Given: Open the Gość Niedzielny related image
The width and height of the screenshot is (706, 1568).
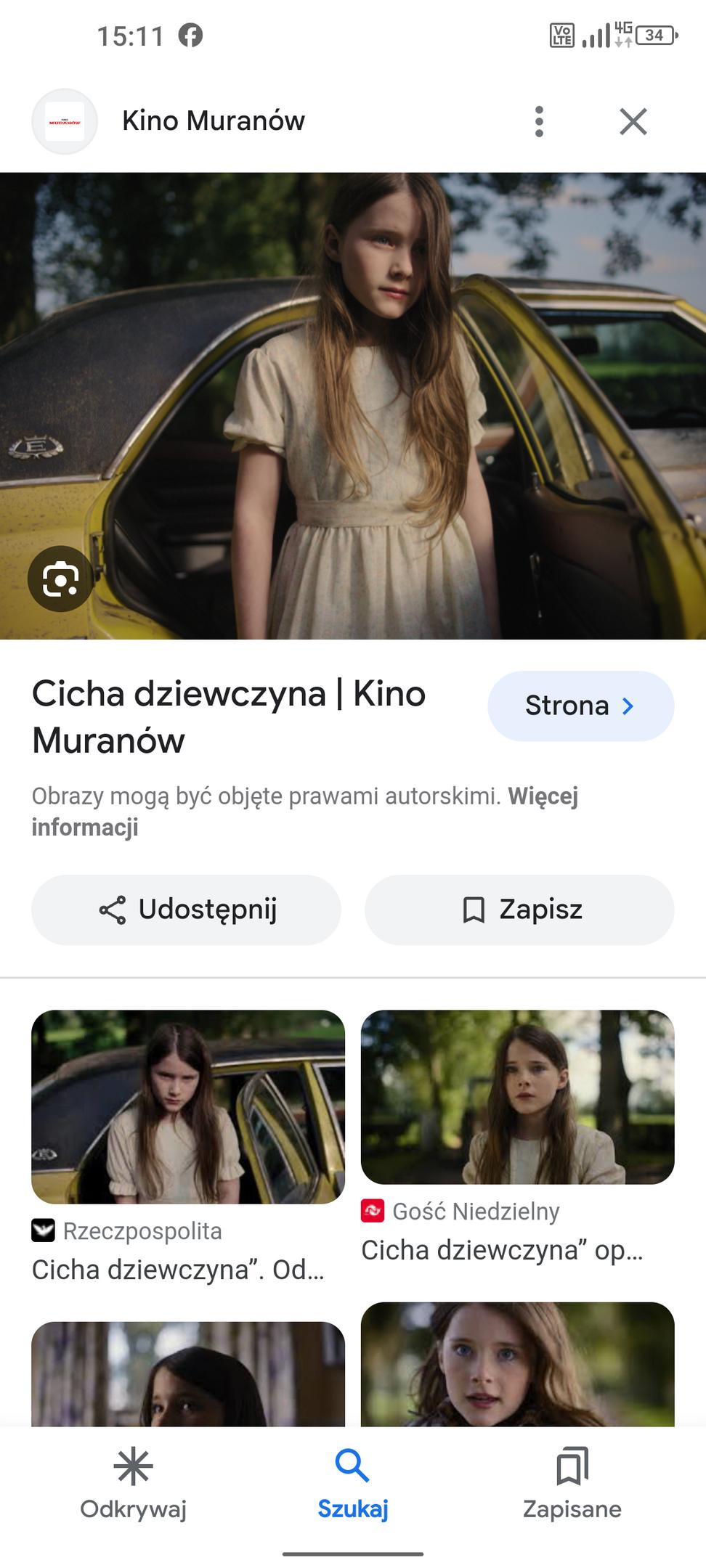Looking at the screenshot, I should 518,1096.
